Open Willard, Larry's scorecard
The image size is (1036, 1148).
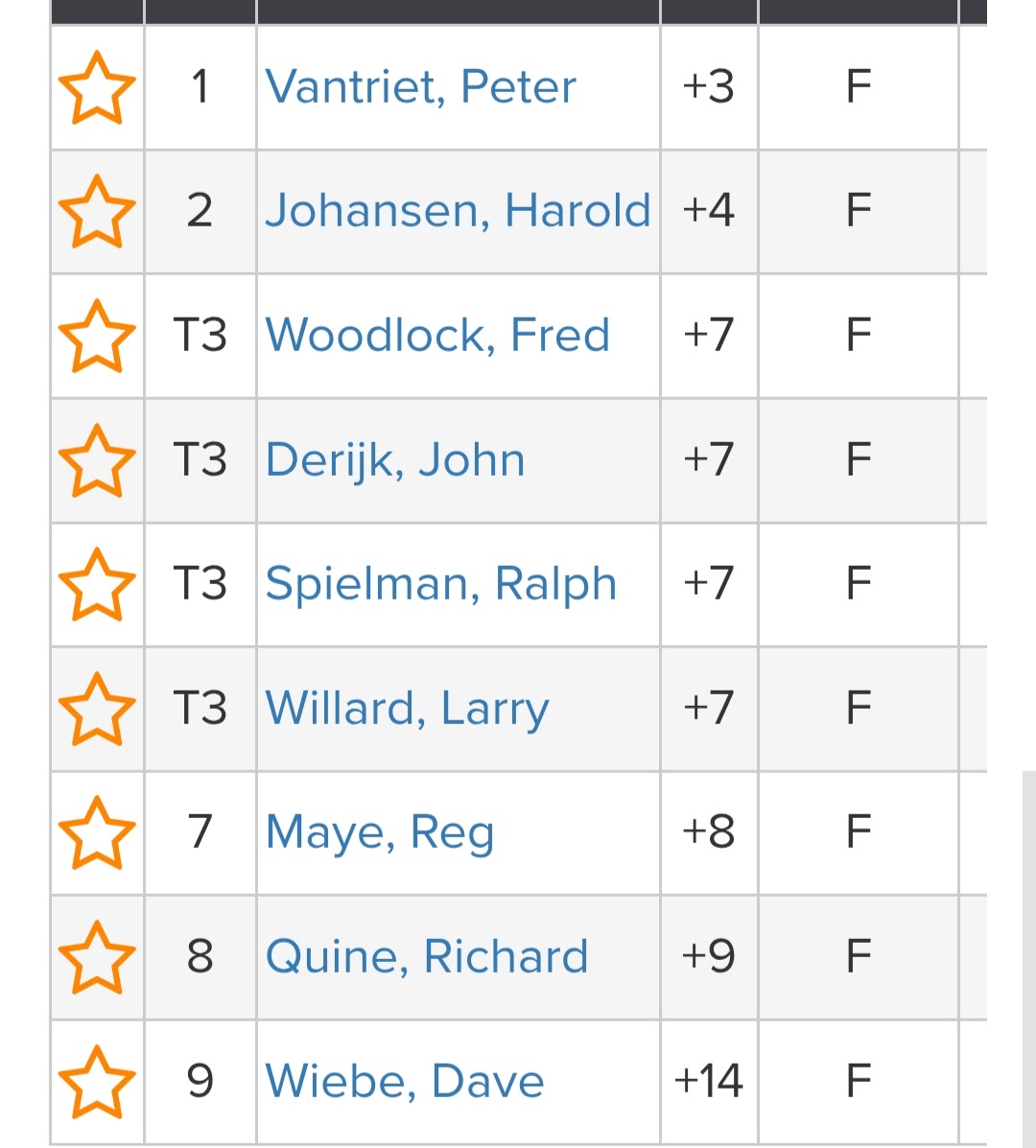(407, 709)
